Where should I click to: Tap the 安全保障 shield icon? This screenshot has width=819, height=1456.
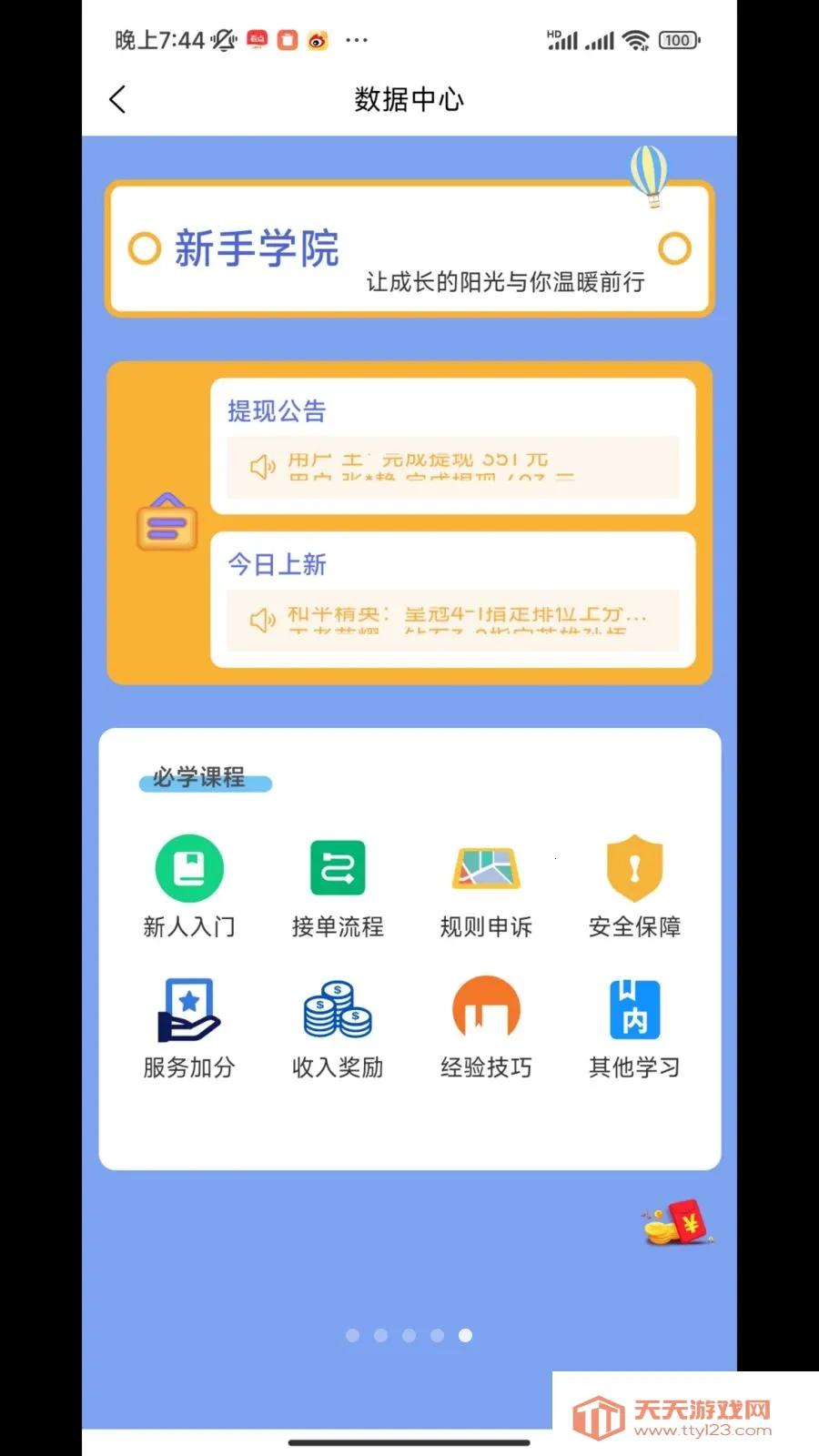[634, 867]
